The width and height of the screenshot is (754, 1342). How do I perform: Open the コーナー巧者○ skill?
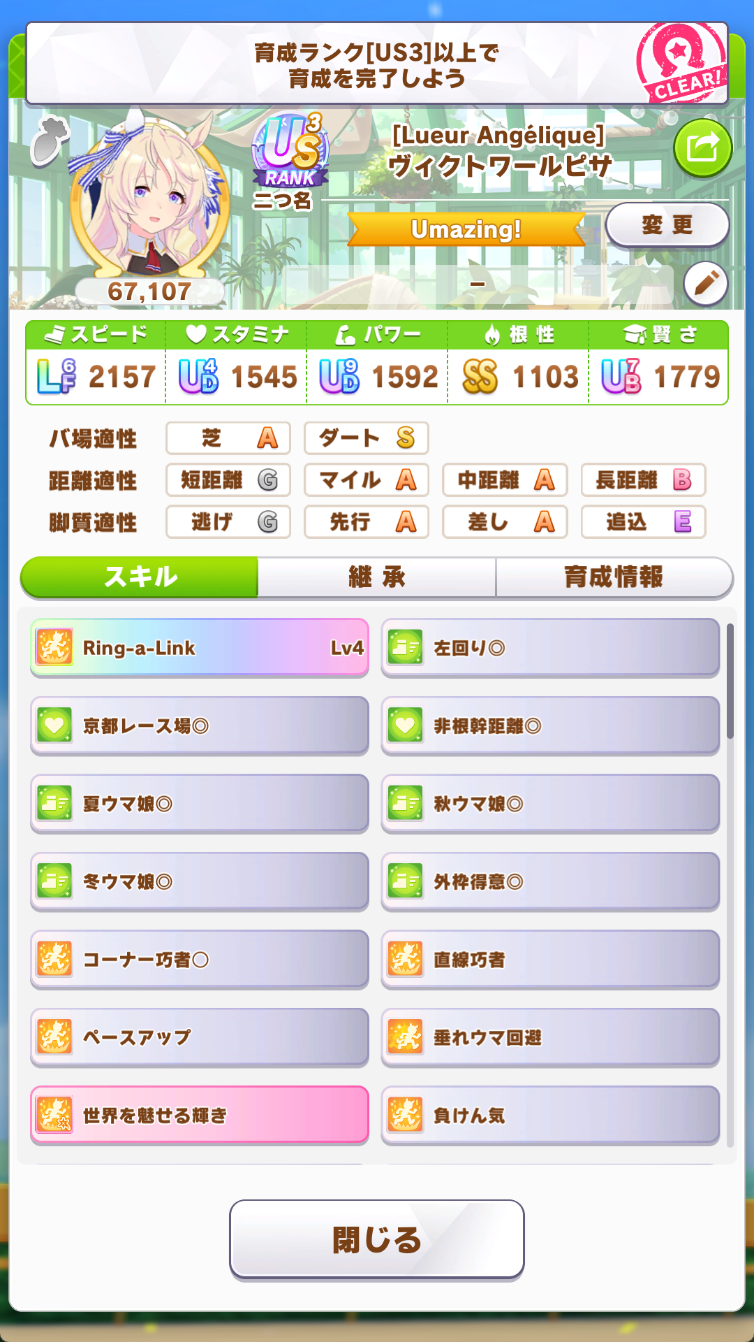tap(200, 960)
